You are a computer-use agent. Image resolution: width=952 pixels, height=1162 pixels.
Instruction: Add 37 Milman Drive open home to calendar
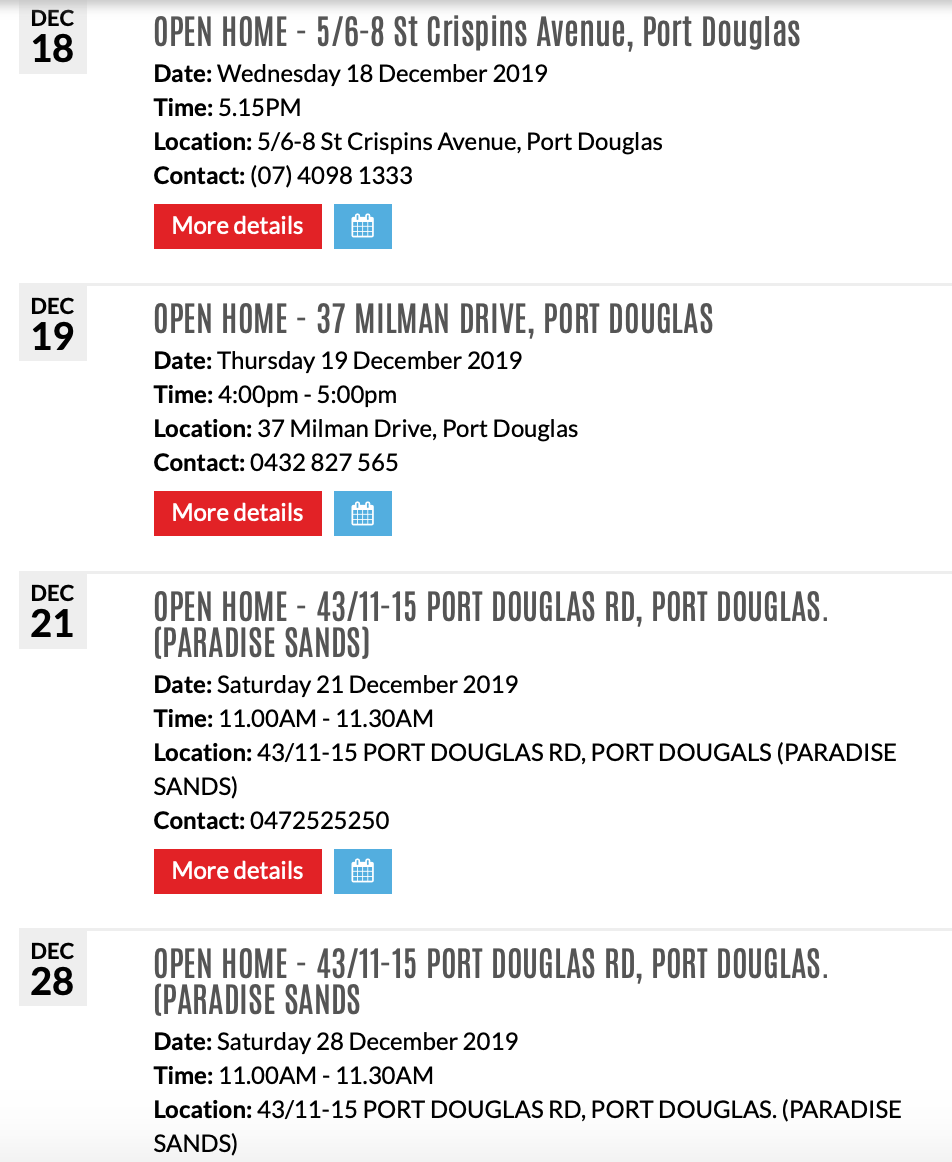[362, 513]
